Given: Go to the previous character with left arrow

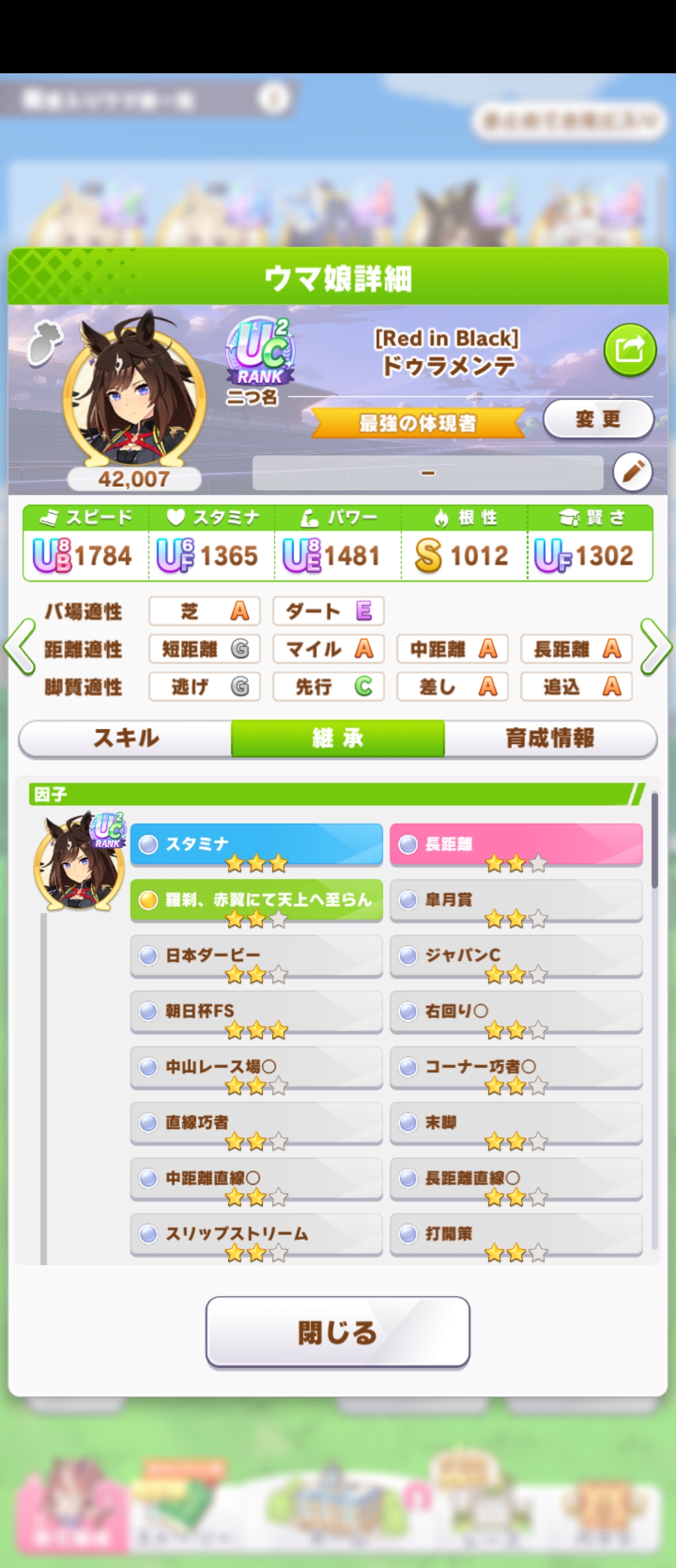Looking at the screenshot, I should 20,647.
